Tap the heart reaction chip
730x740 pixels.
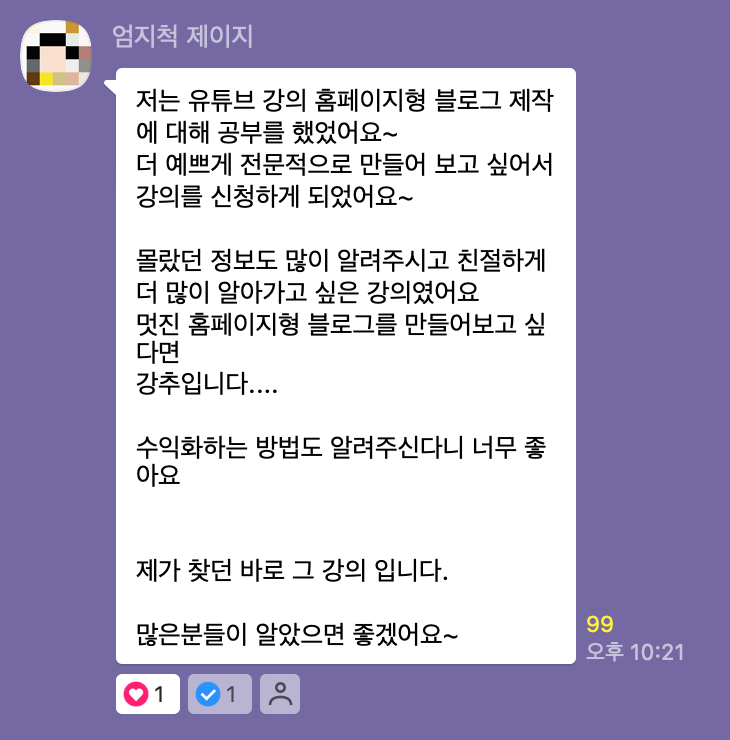148,694
